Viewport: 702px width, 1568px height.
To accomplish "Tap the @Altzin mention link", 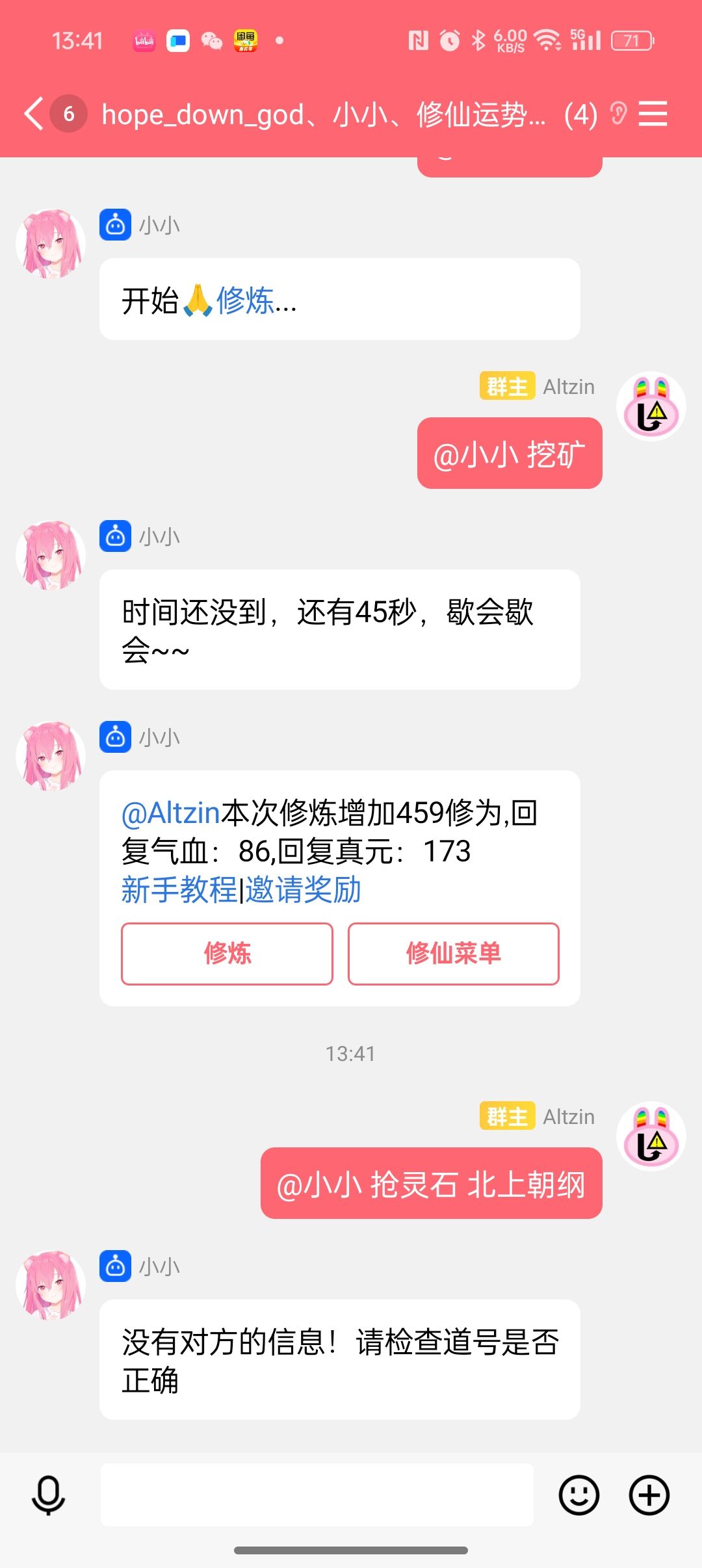I will 171,813.
